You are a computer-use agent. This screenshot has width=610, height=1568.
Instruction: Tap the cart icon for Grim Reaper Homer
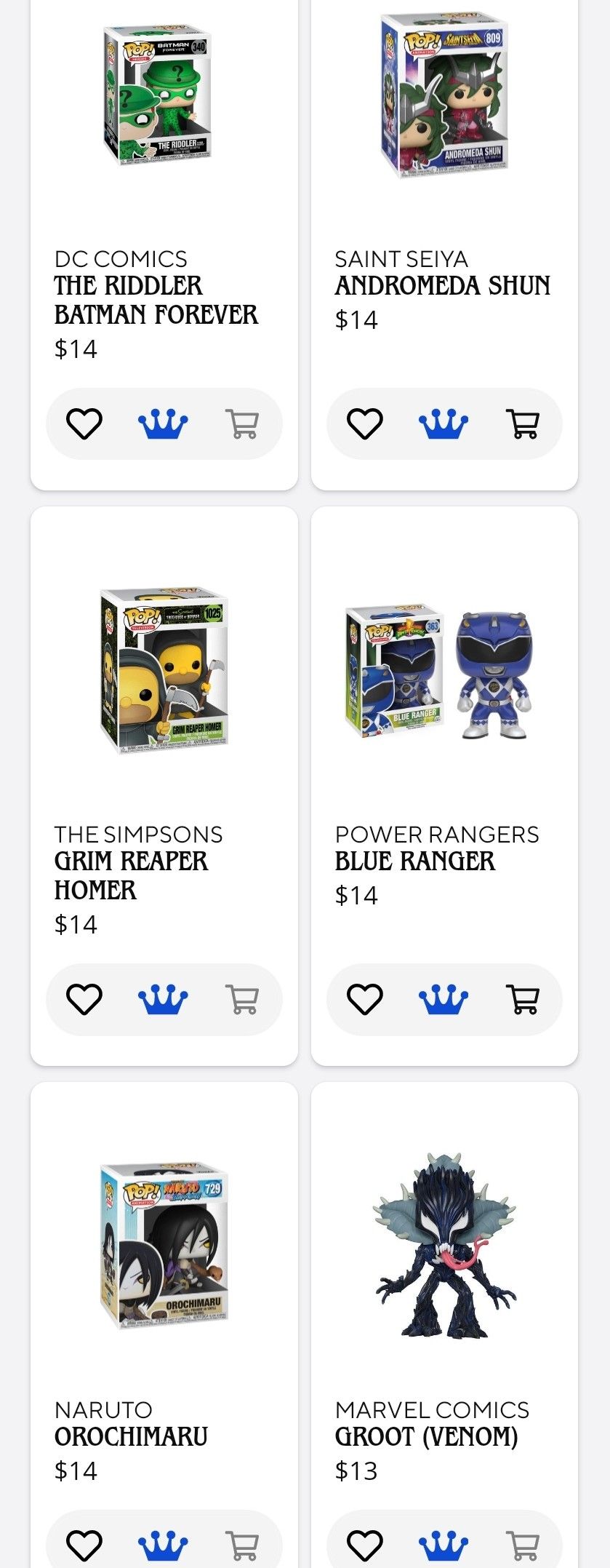pyautogui.click(x=242, y=999)
